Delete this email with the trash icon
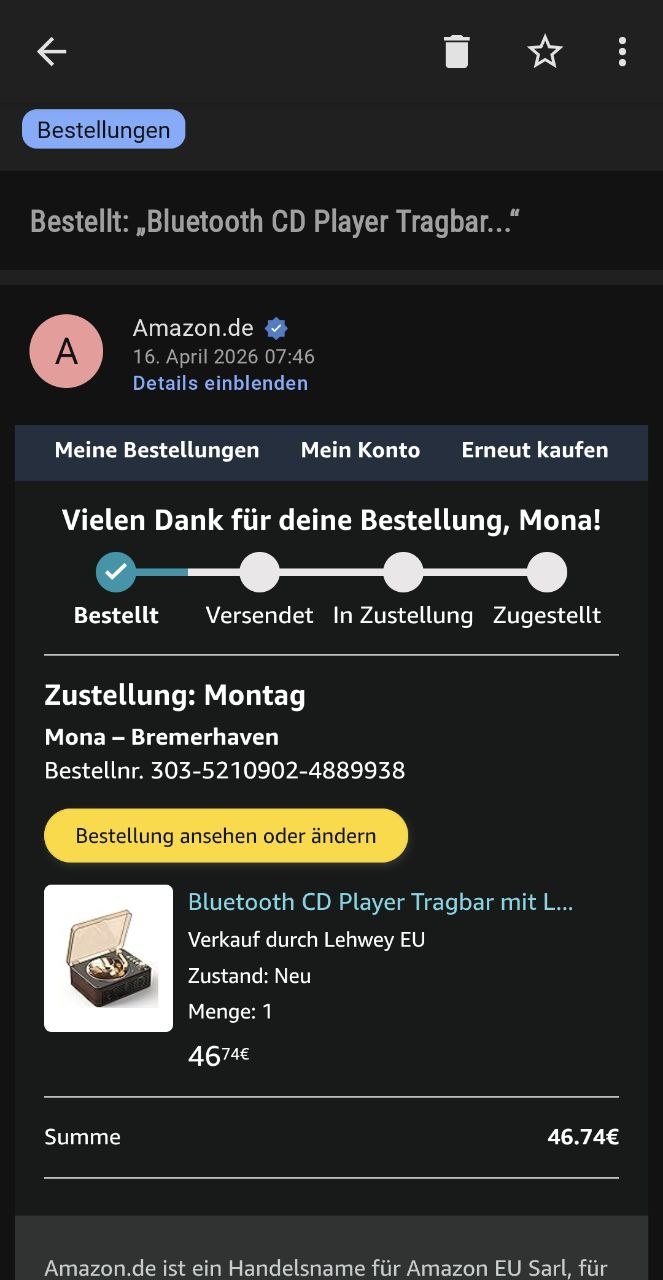 pos(456,52)
